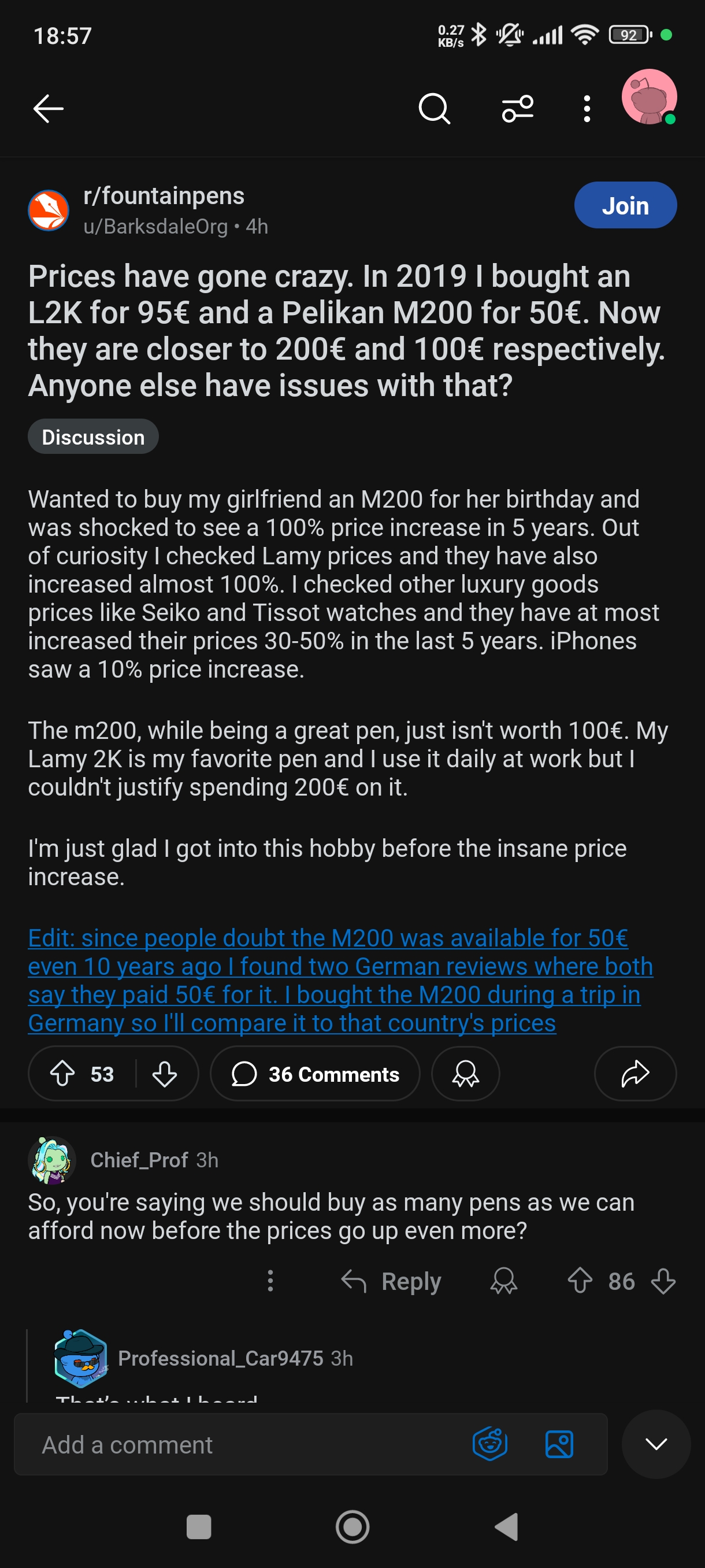Open the r/fountainpens subreddit page
This screenshot has width=705, height=1568.
tap(164, 196)
